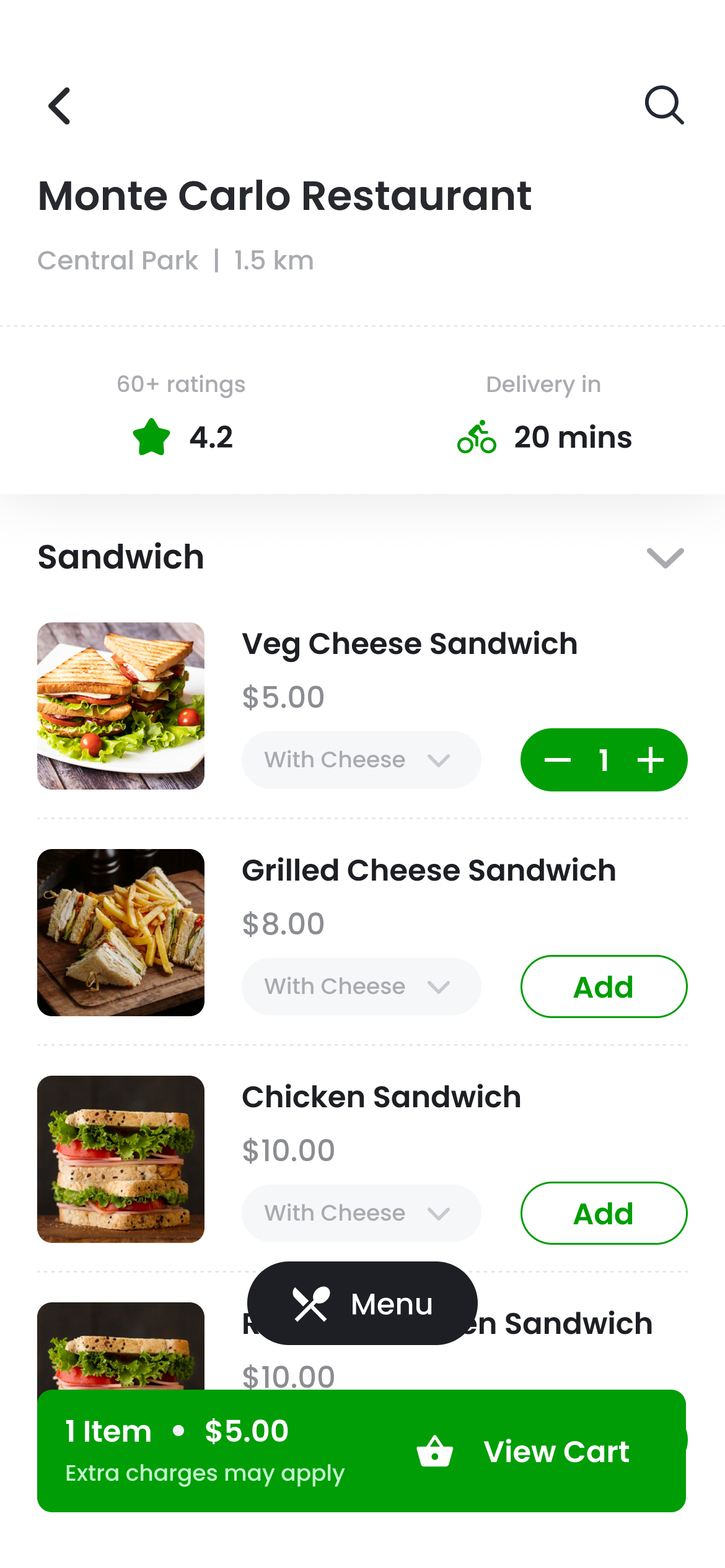
Task: Decrease Veg Cheese Sandwich quantity
Action: (557, 760)
